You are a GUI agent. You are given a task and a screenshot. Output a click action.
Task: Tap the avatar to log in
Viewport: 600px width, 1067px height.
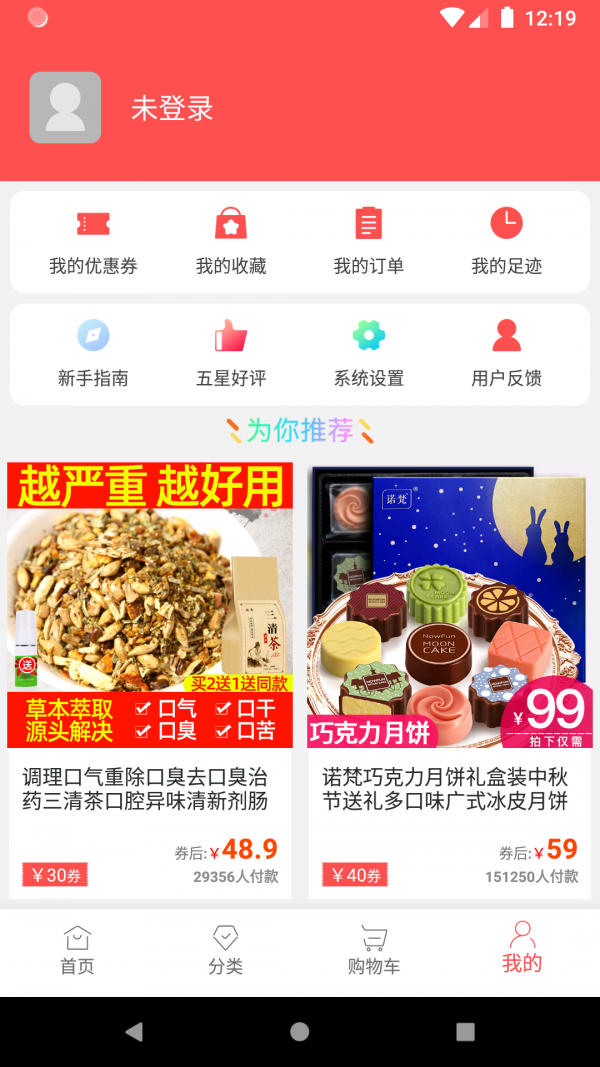point(65,107)
